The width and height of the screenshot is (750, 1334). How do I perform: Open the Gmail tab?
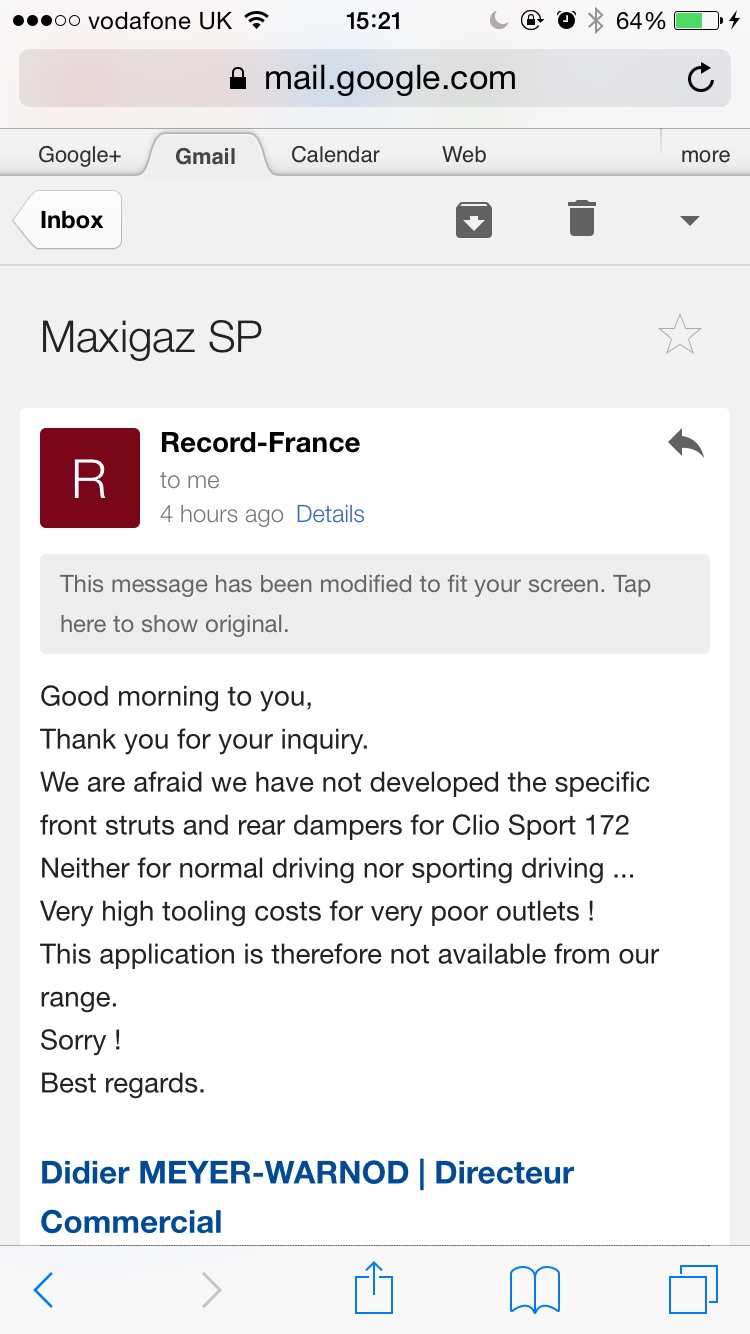205,156
